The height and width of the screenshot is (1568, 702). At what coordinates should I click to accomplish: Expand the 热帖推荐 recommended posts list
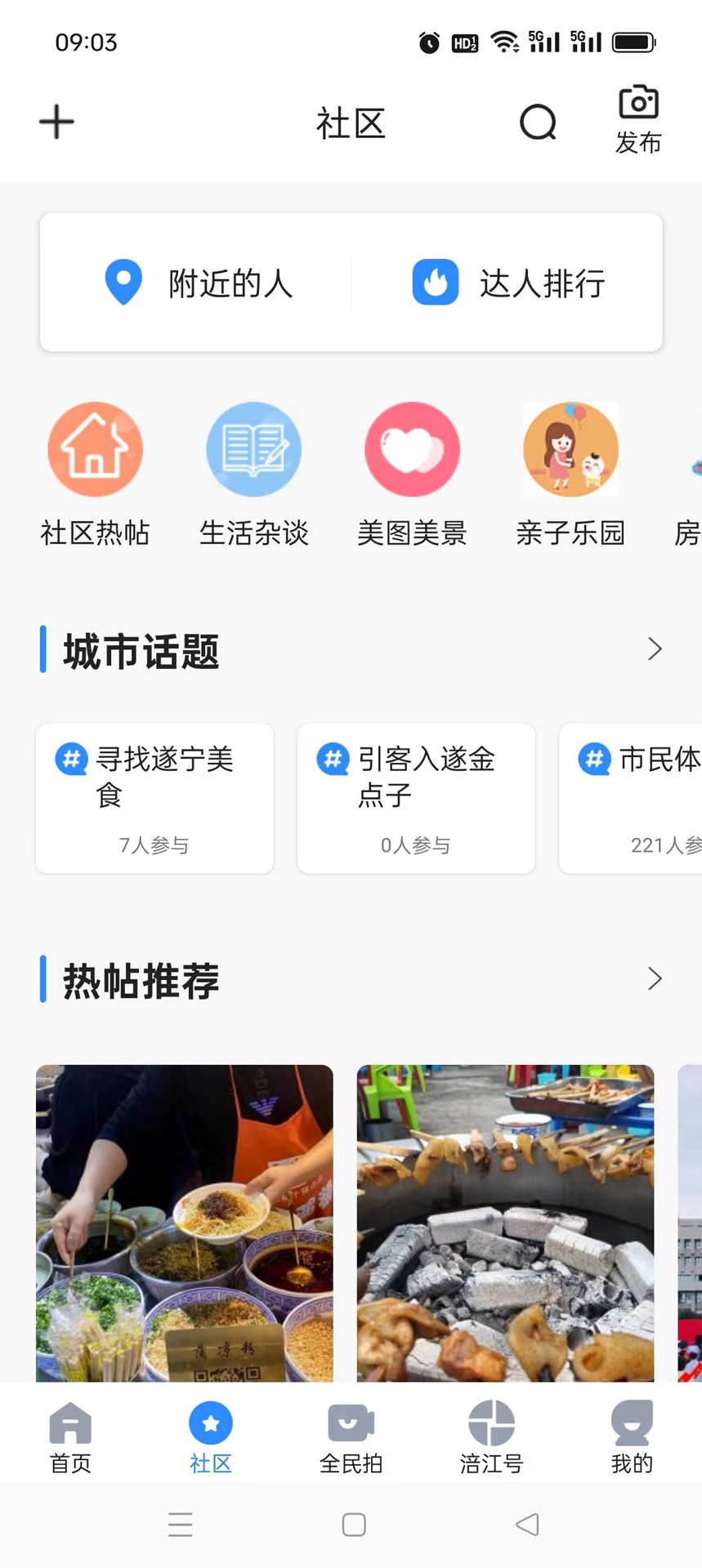(x=653, y=978)
